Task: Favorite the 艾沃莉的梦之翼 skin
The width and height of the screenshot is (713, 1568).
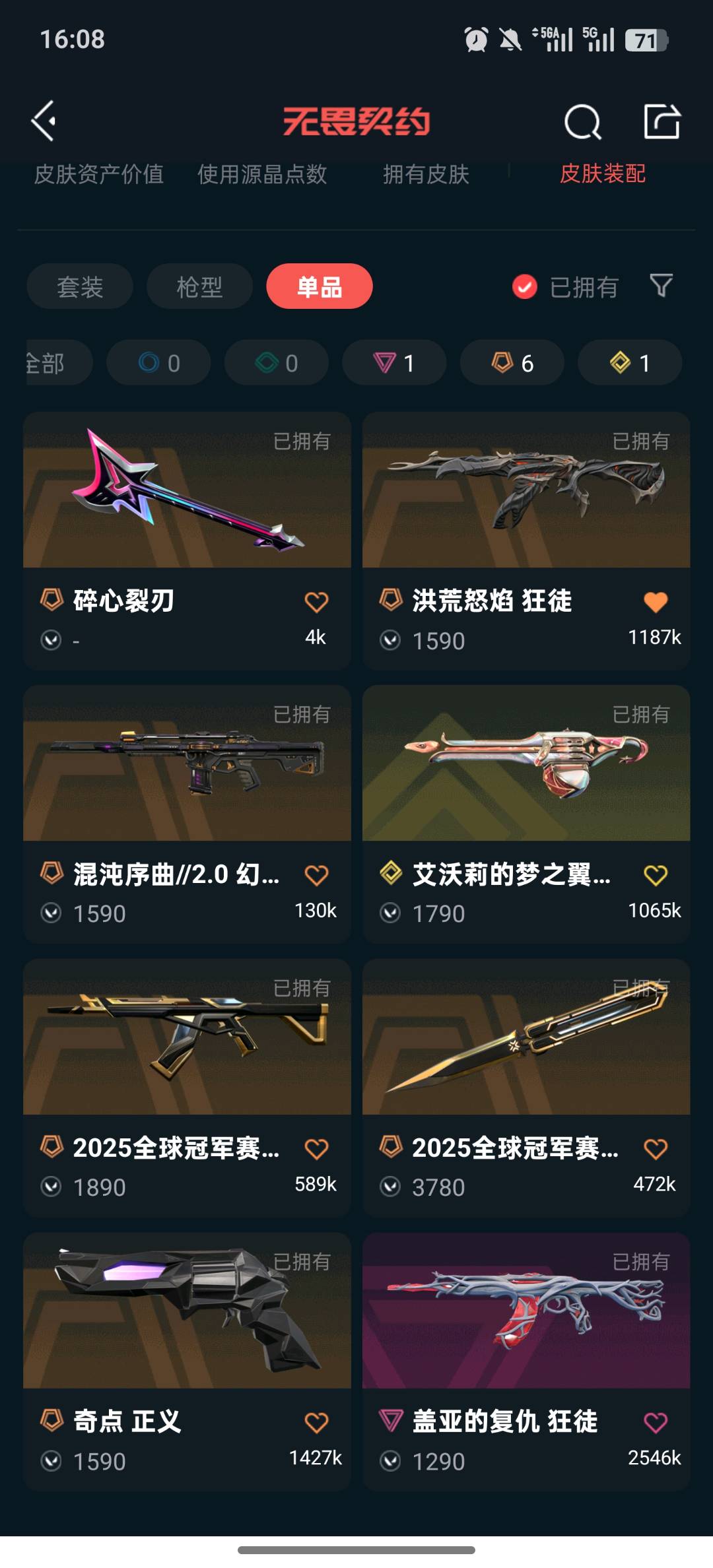Action: click(655, 875)
